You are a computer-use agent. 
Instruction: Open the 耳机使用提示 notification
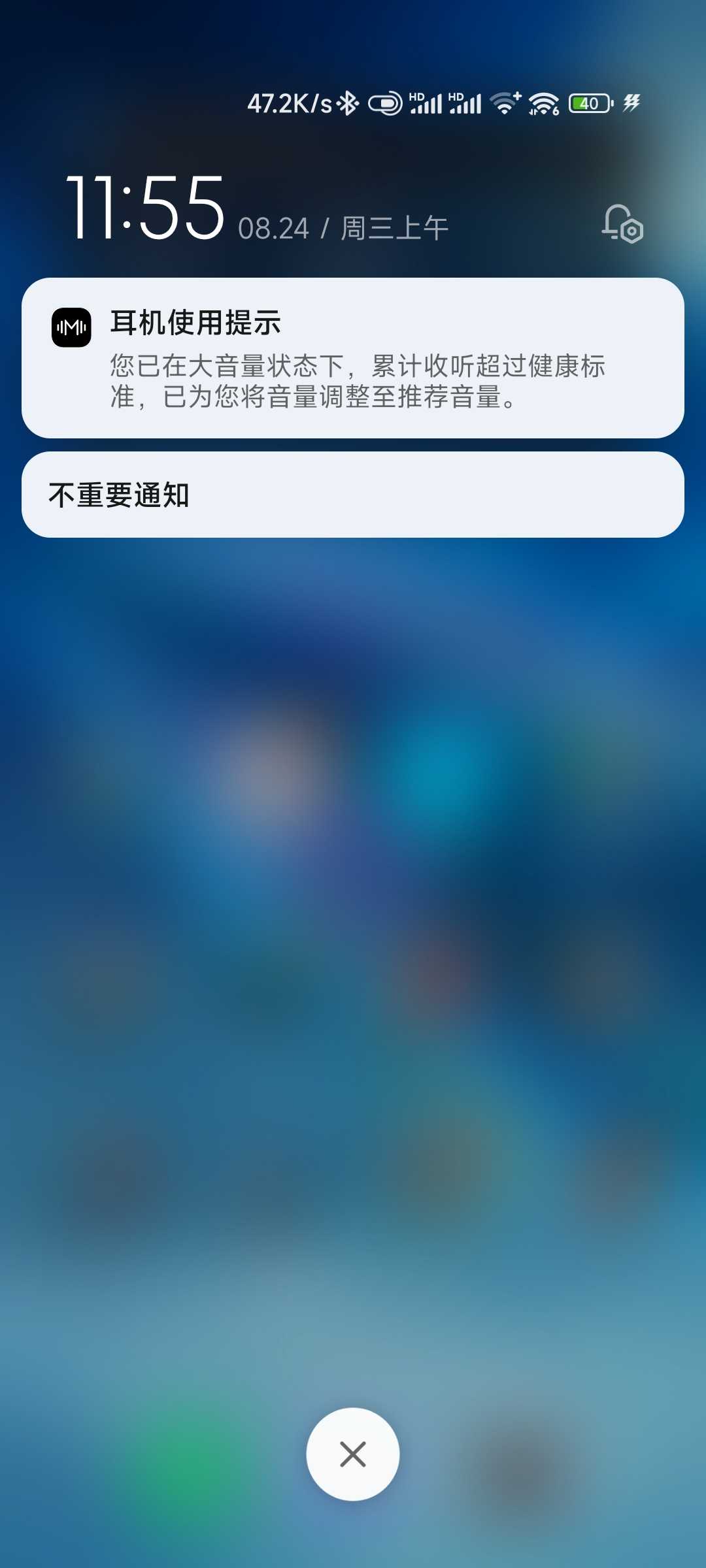pos(353,358)
